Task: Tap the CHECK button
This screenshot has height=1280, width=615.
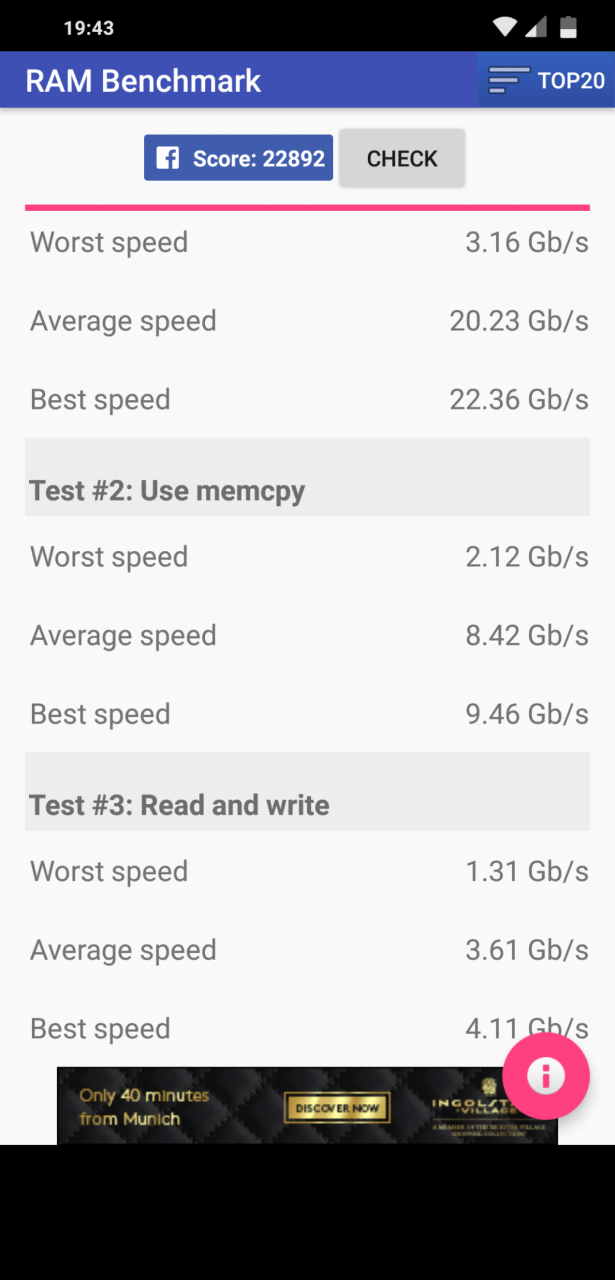Action: click(x=402, y=158)
